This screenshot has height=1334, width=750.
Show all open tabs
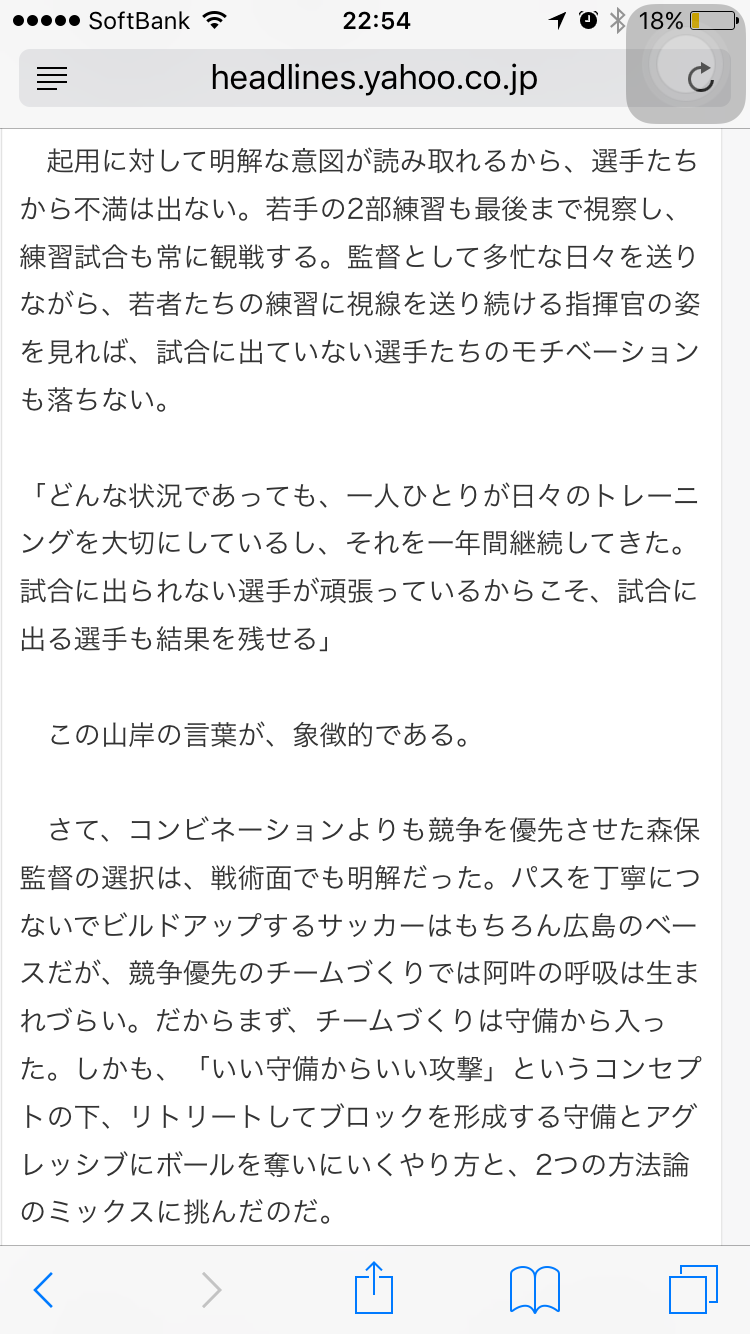coord(693,1289)
